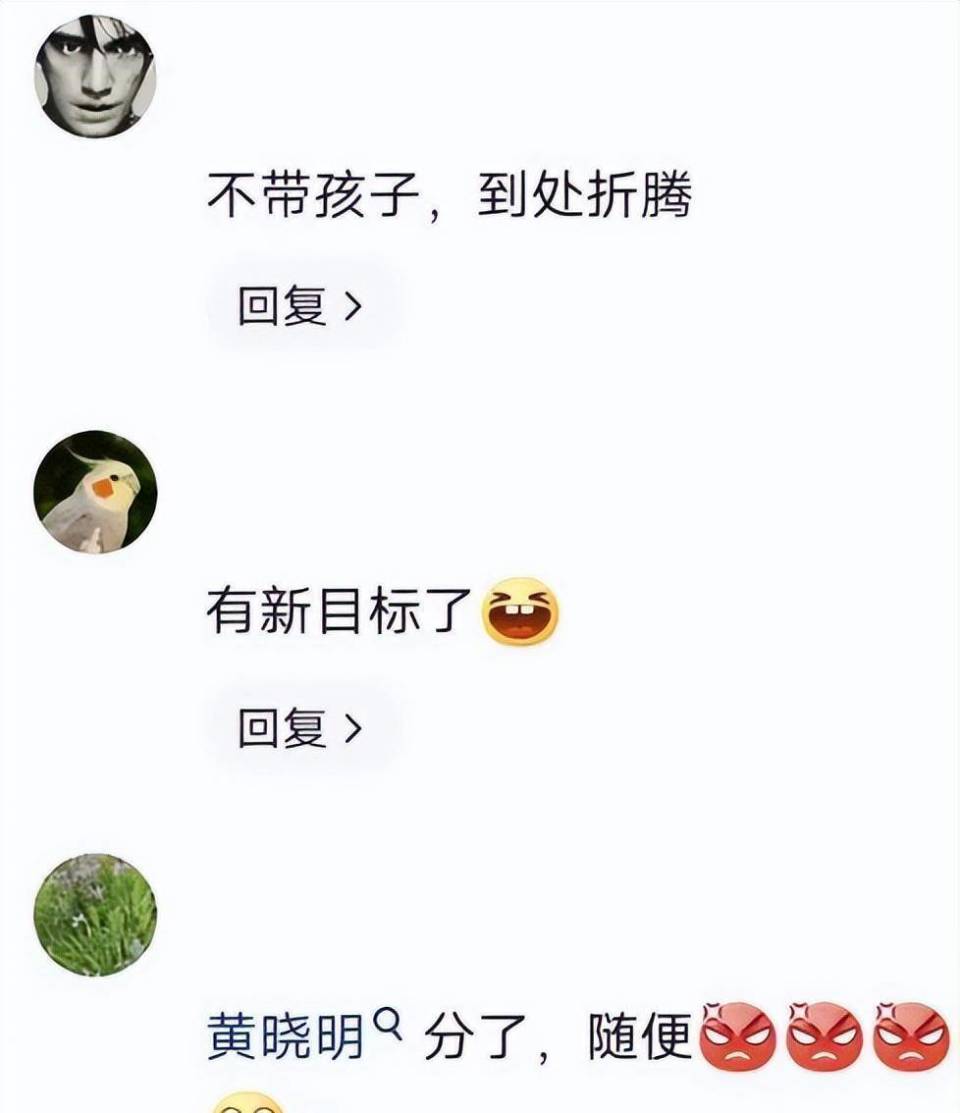The image size is (960, 1113).
Task: Reply to the comment 不带孩子，到处折腾
Action: coord(300,306)
